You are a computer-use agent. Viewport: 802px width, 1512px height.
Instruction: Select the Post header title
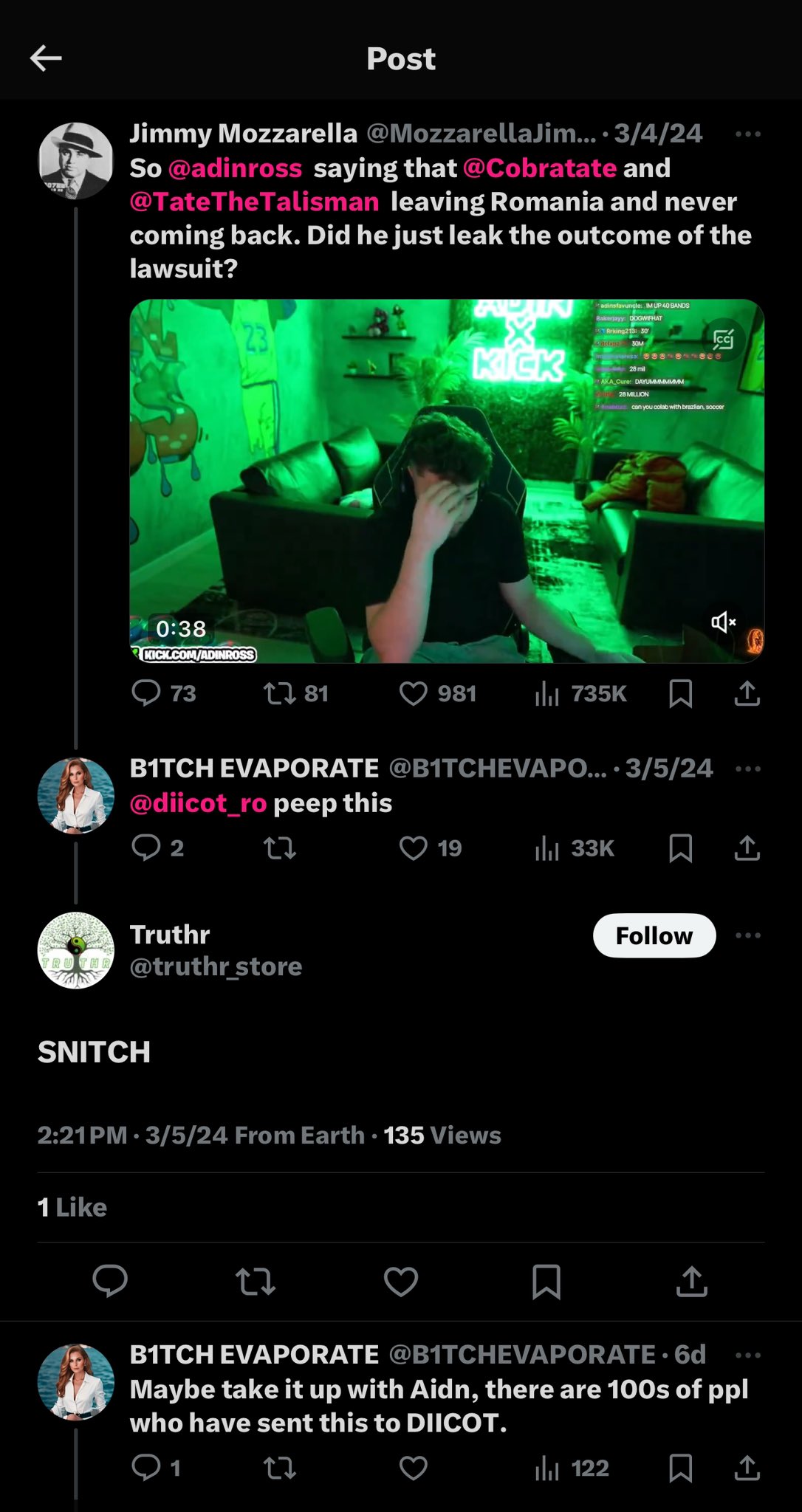[x=401, y=59]
